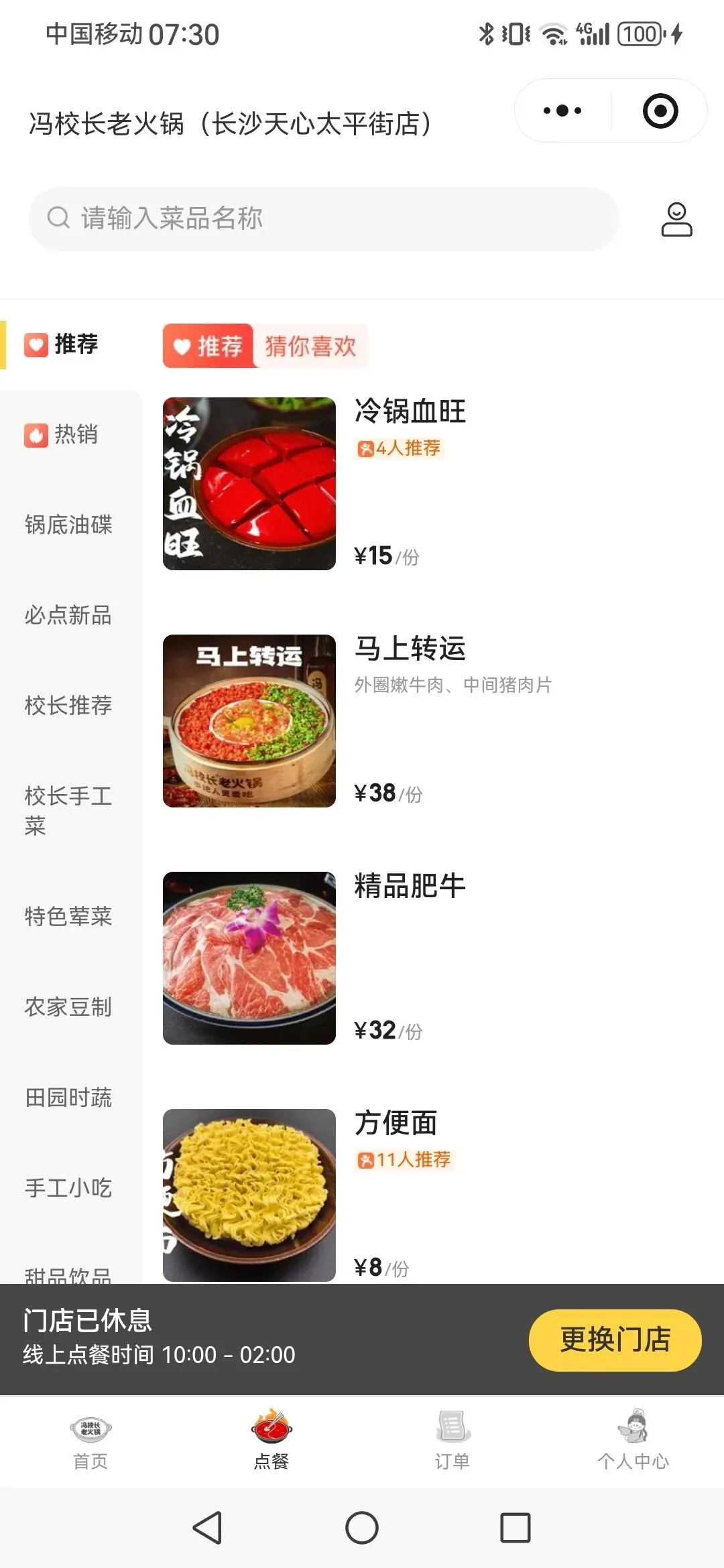The height and width of the screenshot is (1568, 724).
Task: Open the 个人中心 tab
Action: click(x=633, y=1439)
